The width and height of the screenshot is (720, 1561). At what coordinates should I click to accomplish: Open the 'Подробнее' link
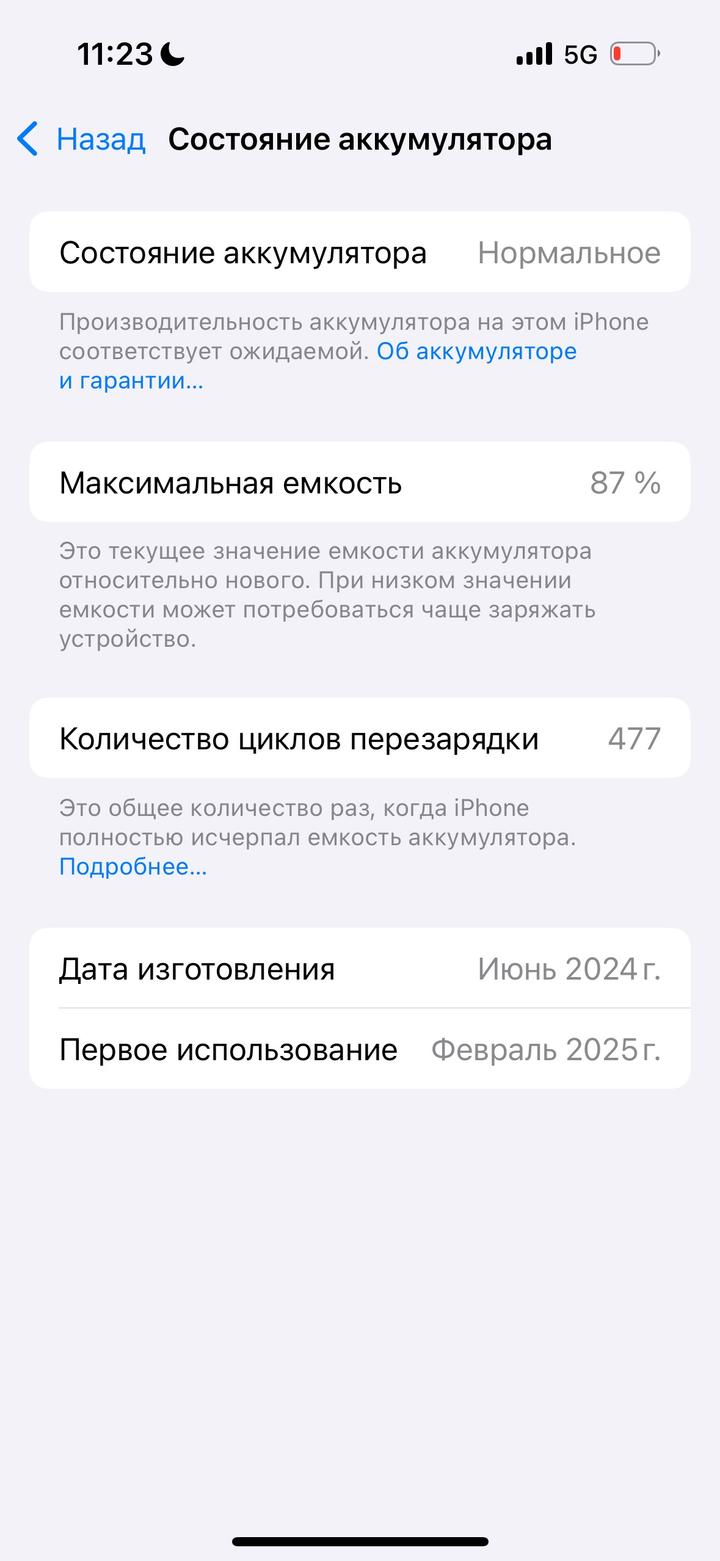coord(130,866)
